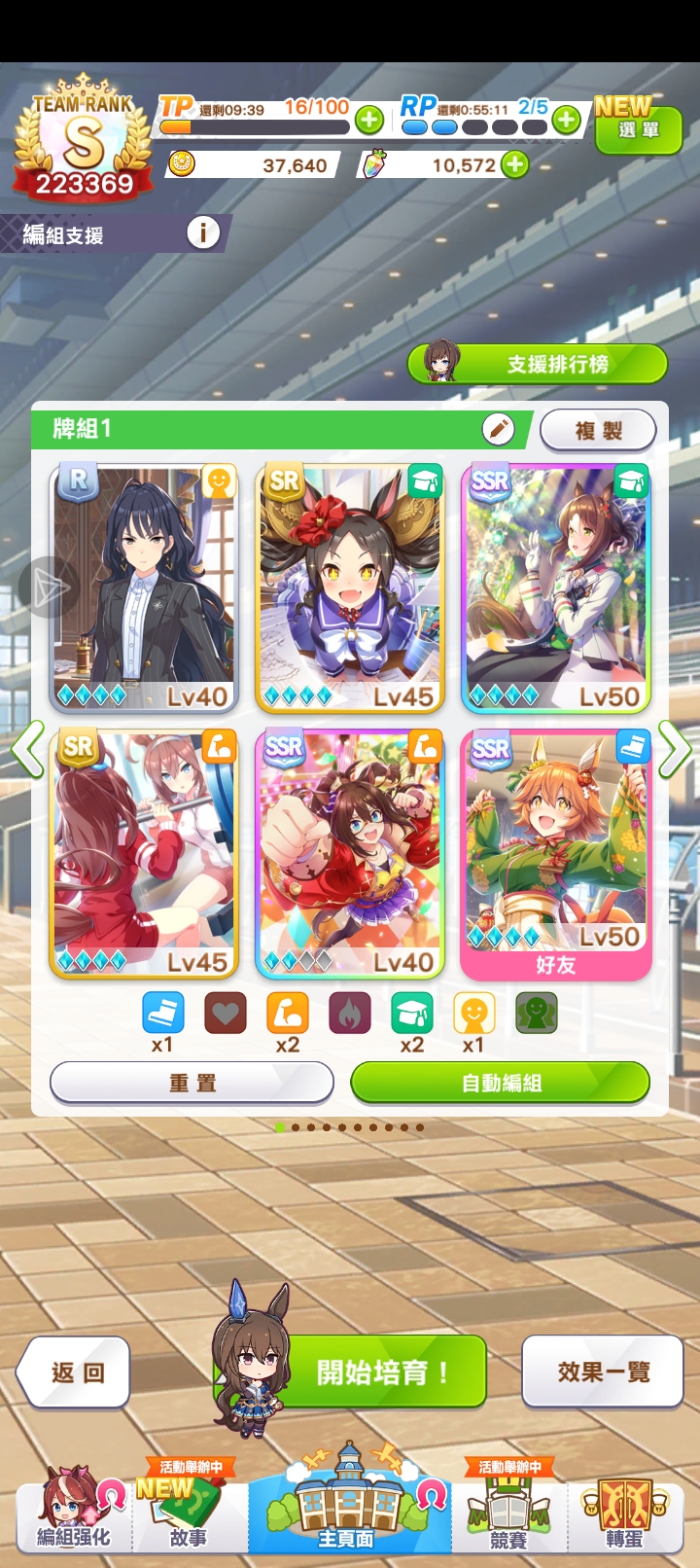Open the 編組支援 info icon
Image resolution: width=700 pixels, height=1568 pixels.
[x=202, y=232]
